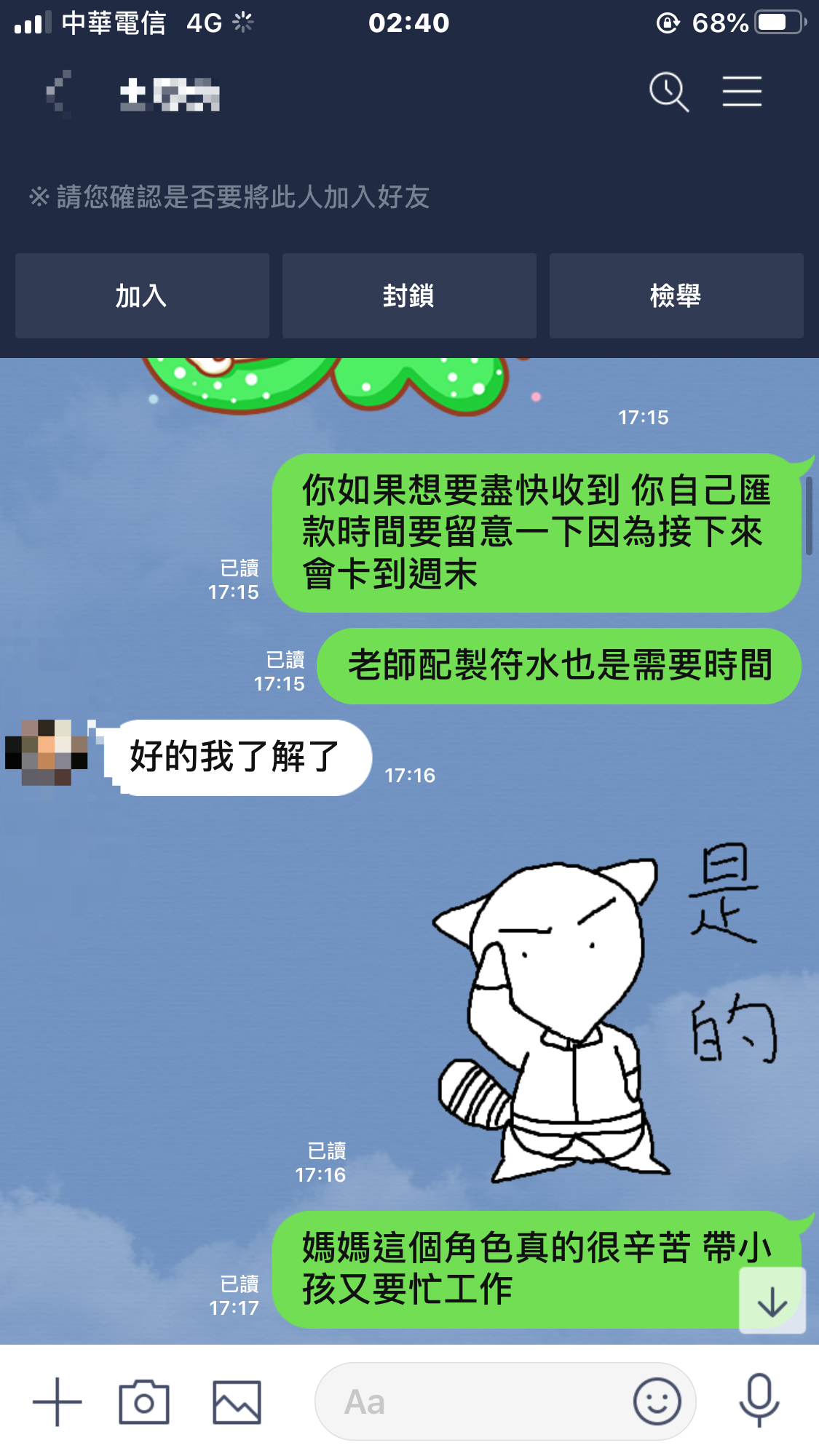Open the emoji sticker picker
This screenshot has width=819, height=1456.
tap(657, 1401)
